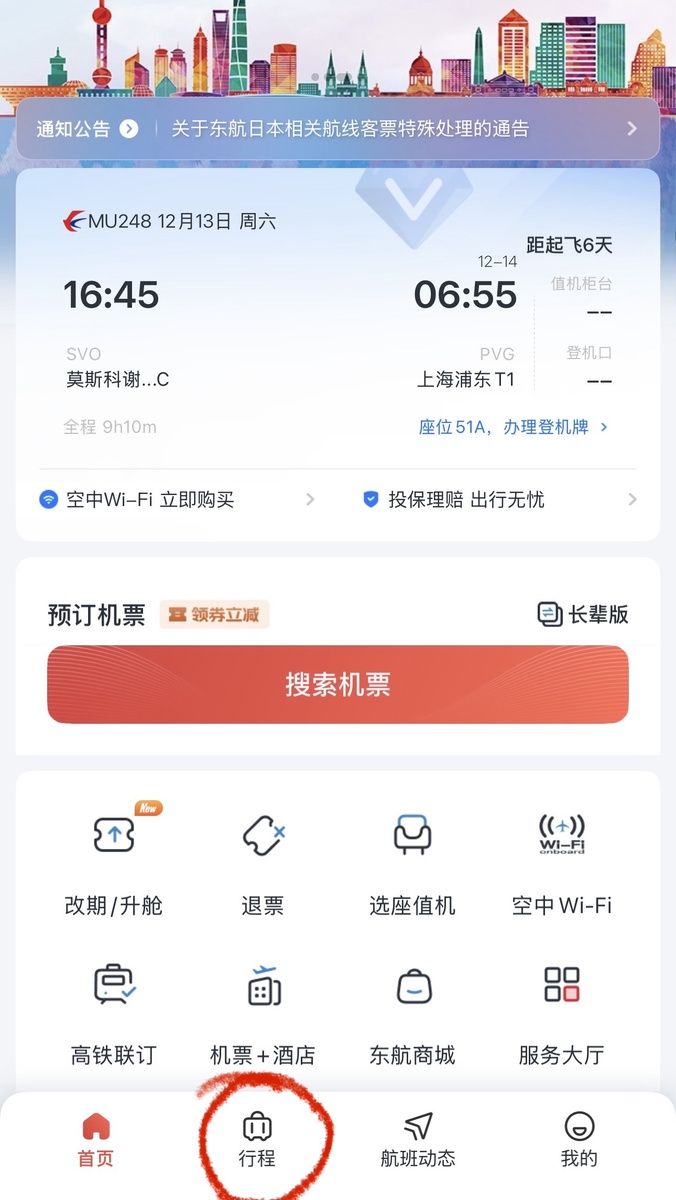Claim the 领券立减 coupon

[214, 614]
